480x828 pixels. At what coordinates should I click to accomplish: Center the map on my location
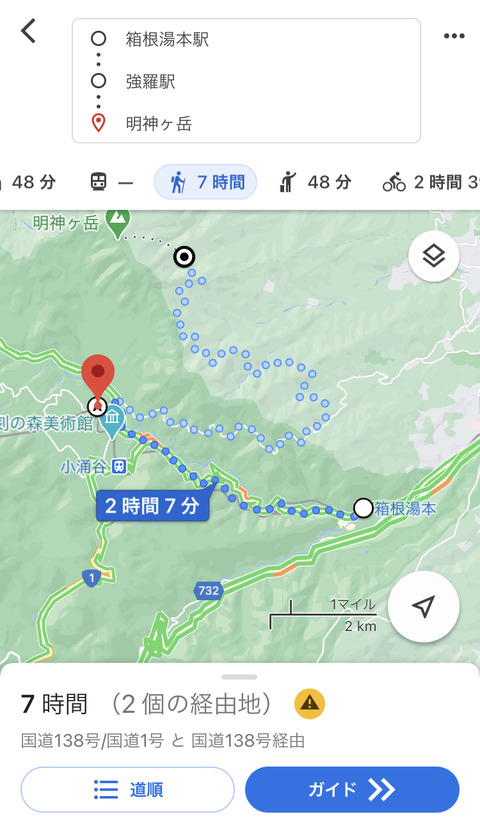click(x=423, y=606)
